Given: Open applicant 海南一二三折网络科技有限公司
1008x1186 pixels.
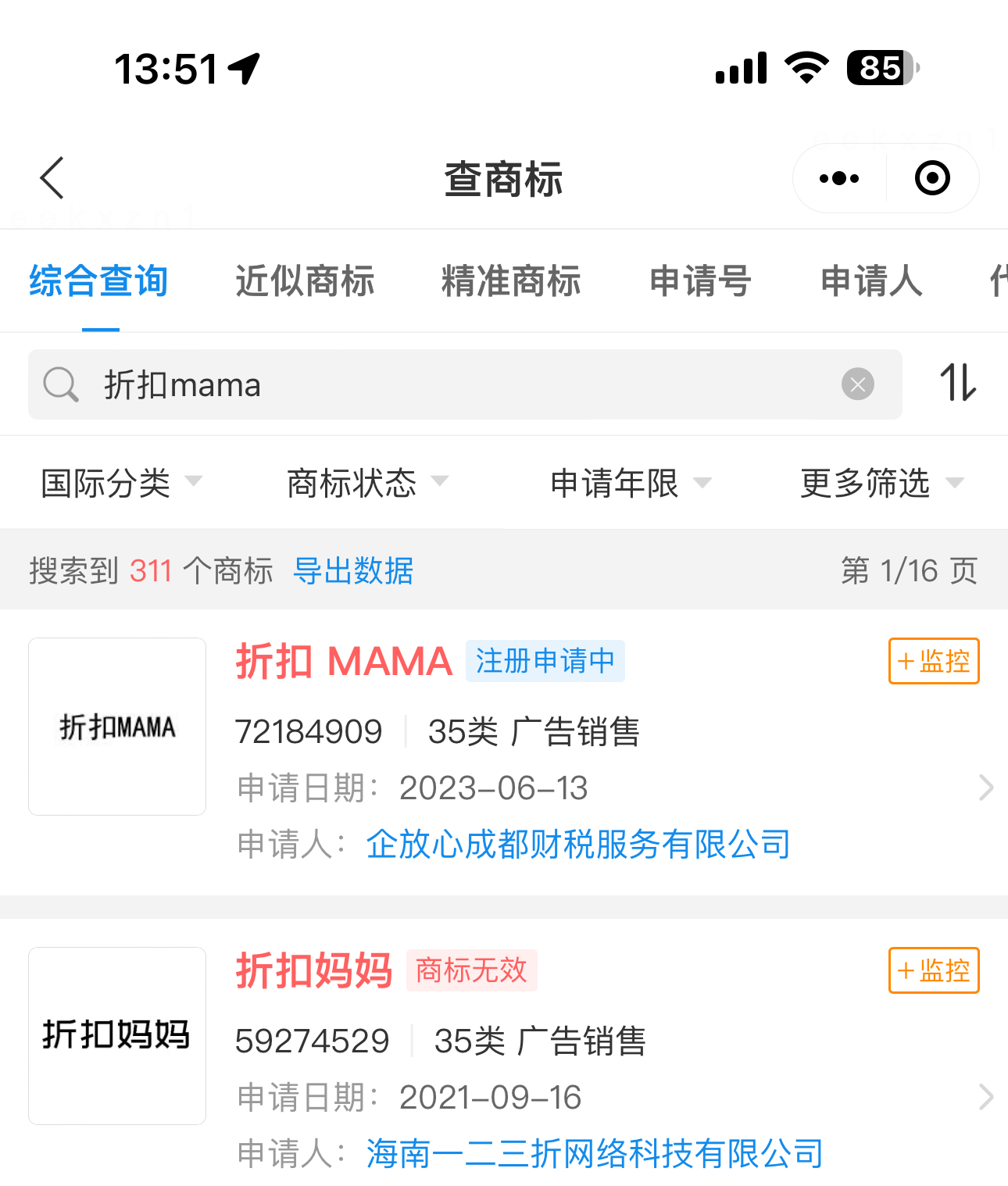Looking at the screenshot, I should click(x=595, y=1153).
